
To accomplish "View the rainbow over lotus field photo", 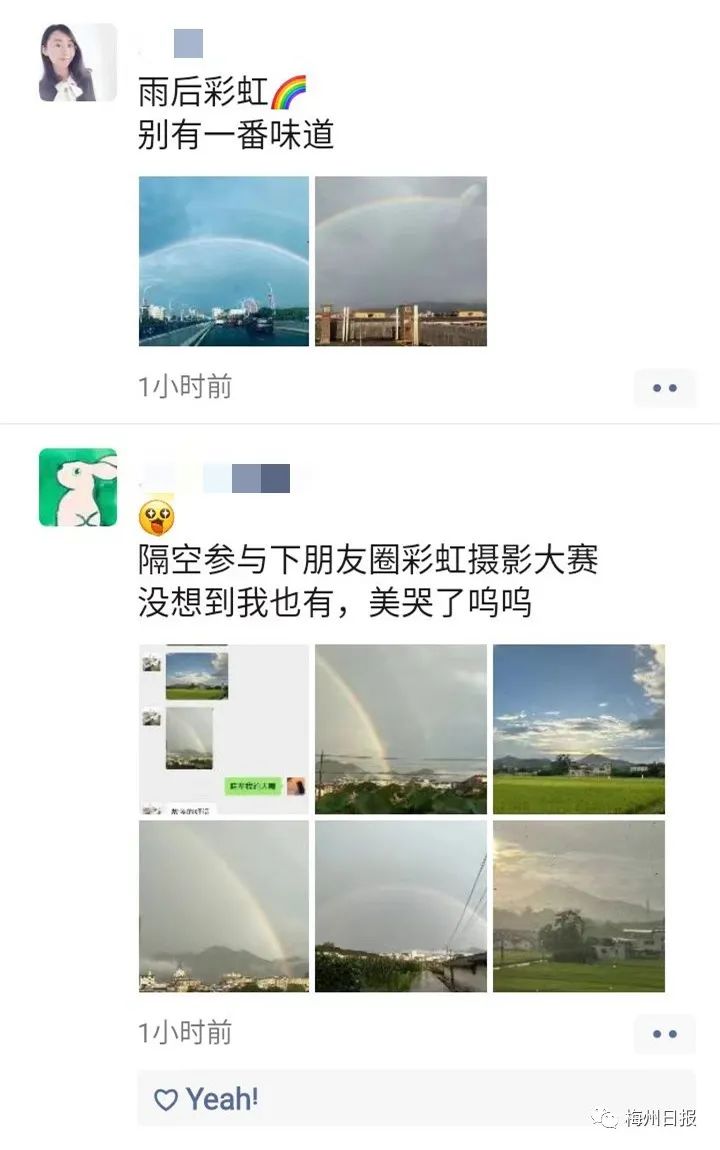I will click(401, 729).
